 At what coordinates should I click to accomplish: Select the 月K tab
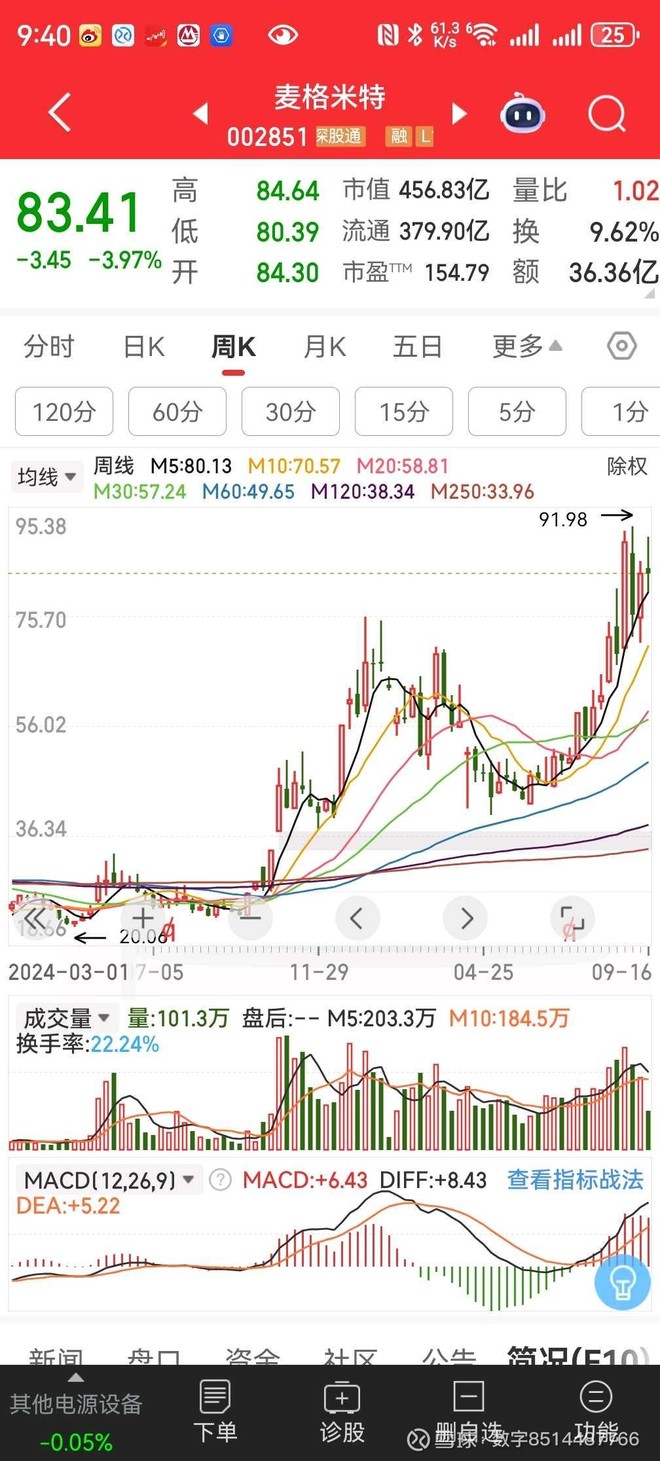point(324,347)
